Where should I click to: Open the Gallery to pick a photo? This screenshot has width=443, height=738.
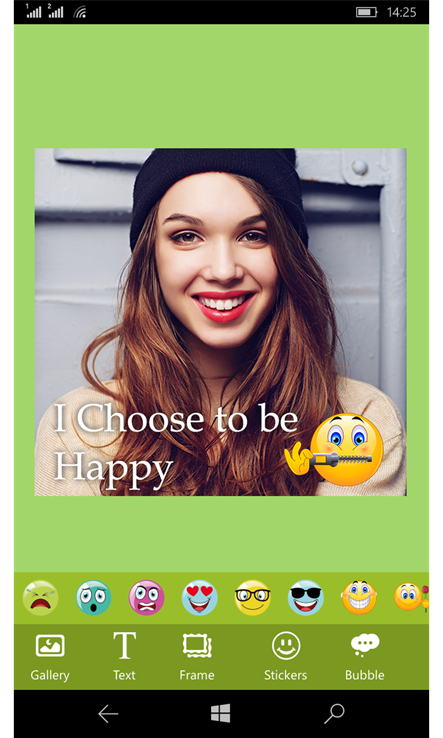(50, 658)
